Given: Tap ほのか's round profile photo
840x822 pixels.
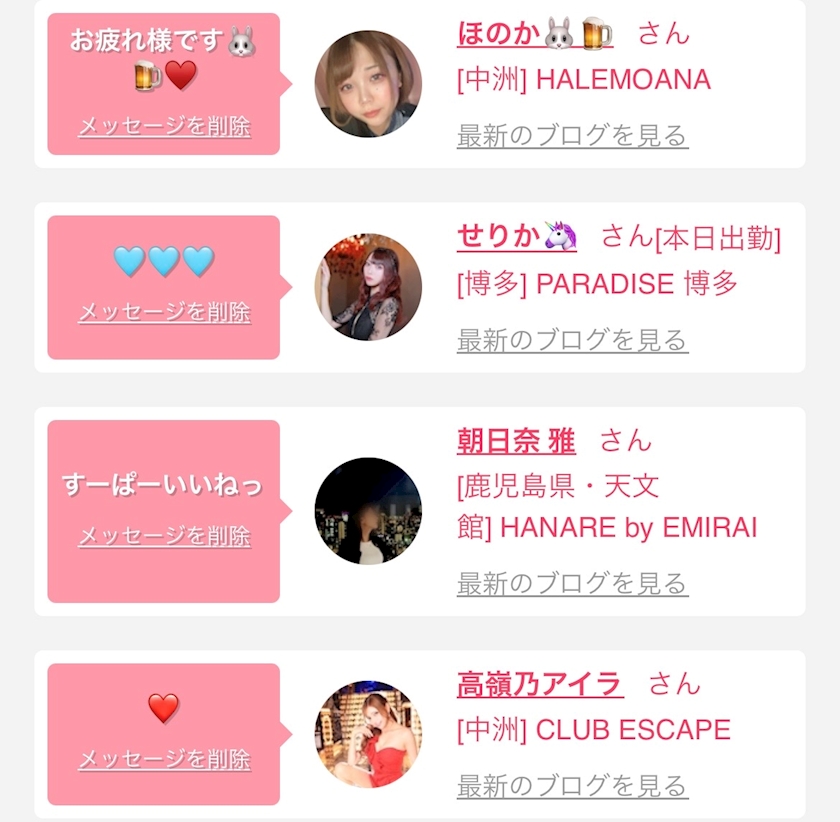Looking at the screenshot, I should tap(368, 84).
